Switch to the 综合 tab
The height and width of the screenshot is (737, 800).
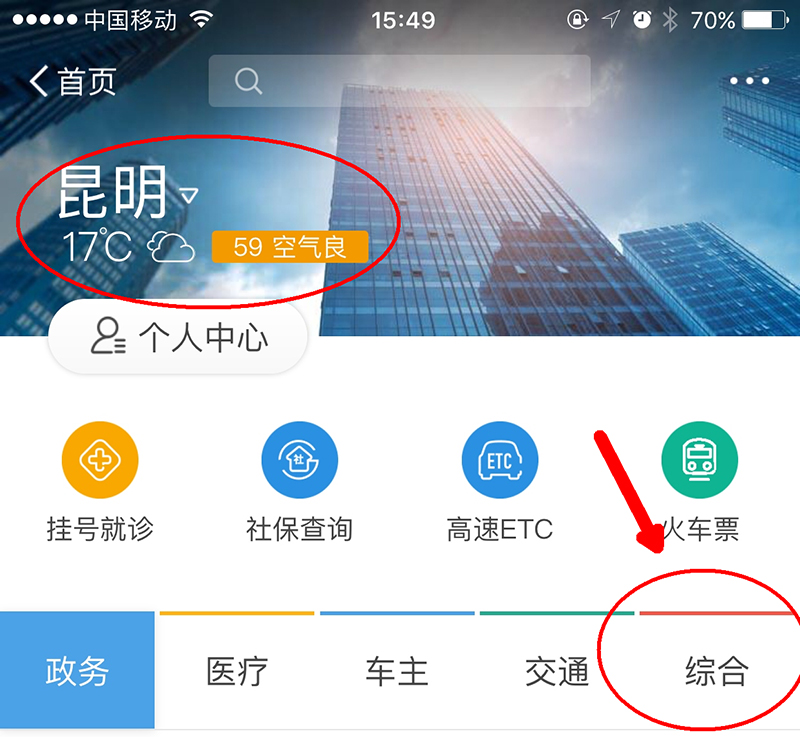pyautogui.click(x=717, y=671)
